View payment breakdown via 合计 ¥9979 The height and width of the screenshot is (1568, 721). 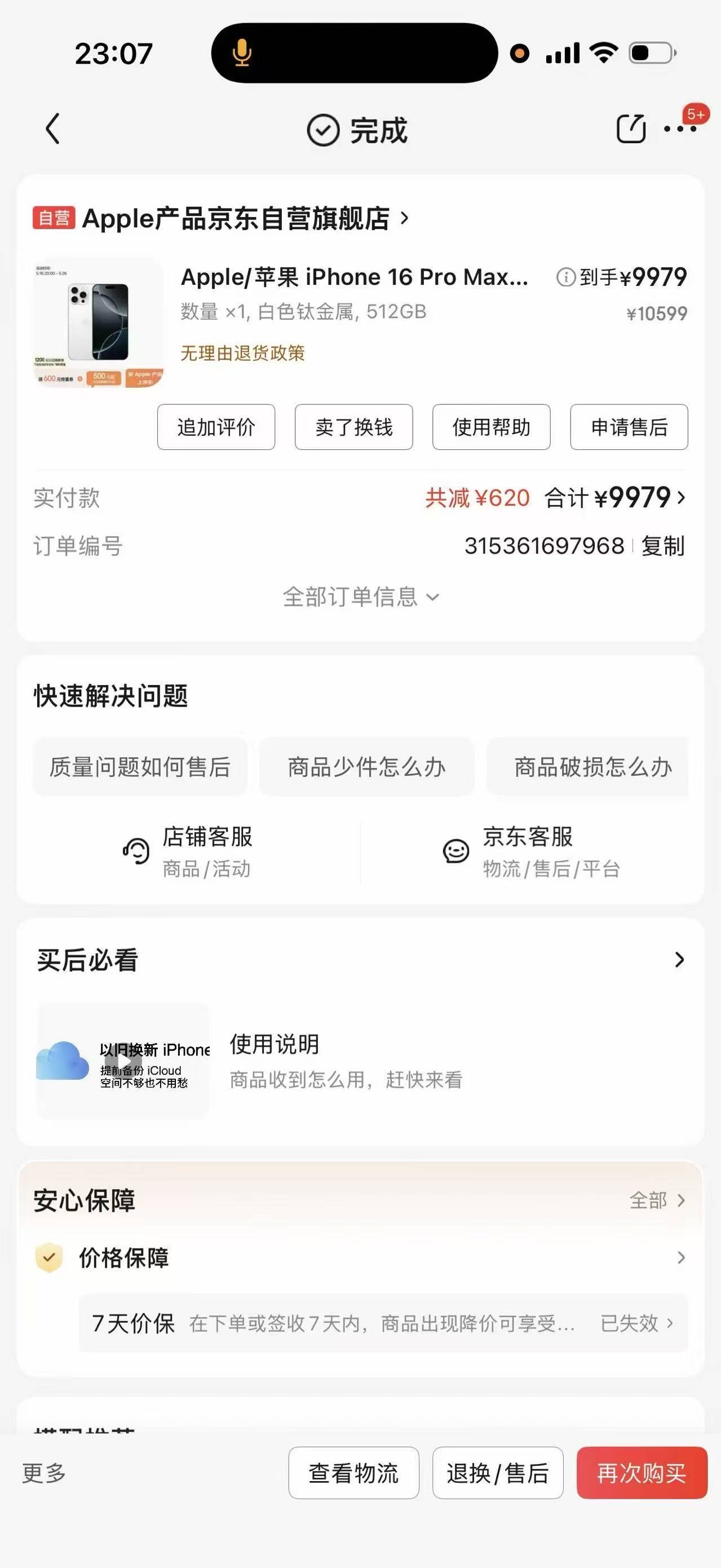[614, 498]
